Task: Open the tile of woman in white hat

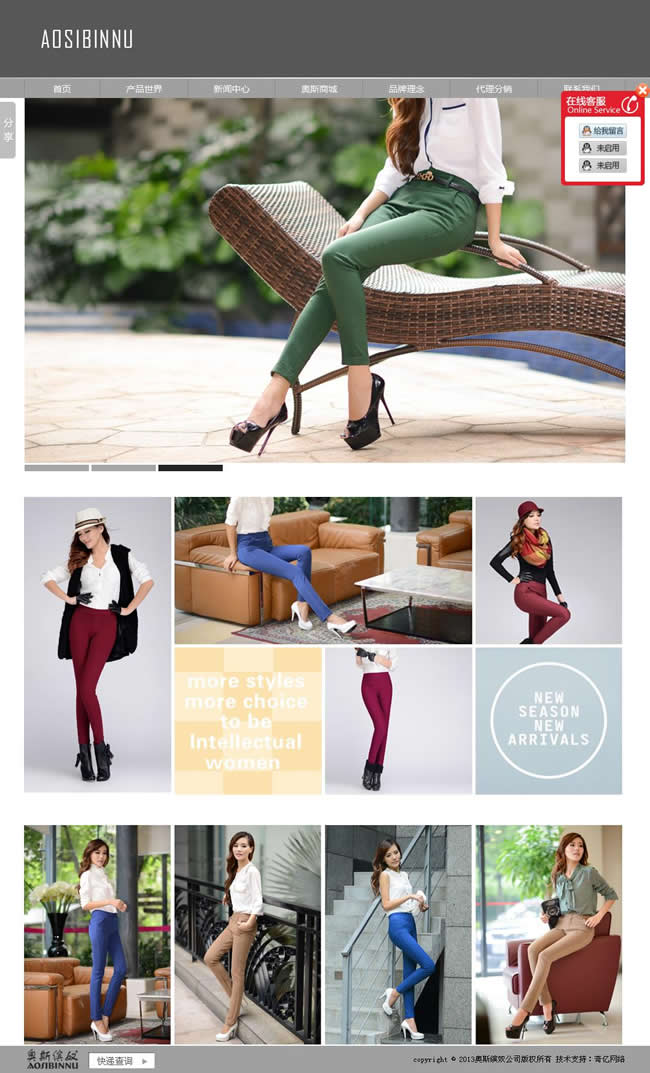Action: (x=97, y=645)
